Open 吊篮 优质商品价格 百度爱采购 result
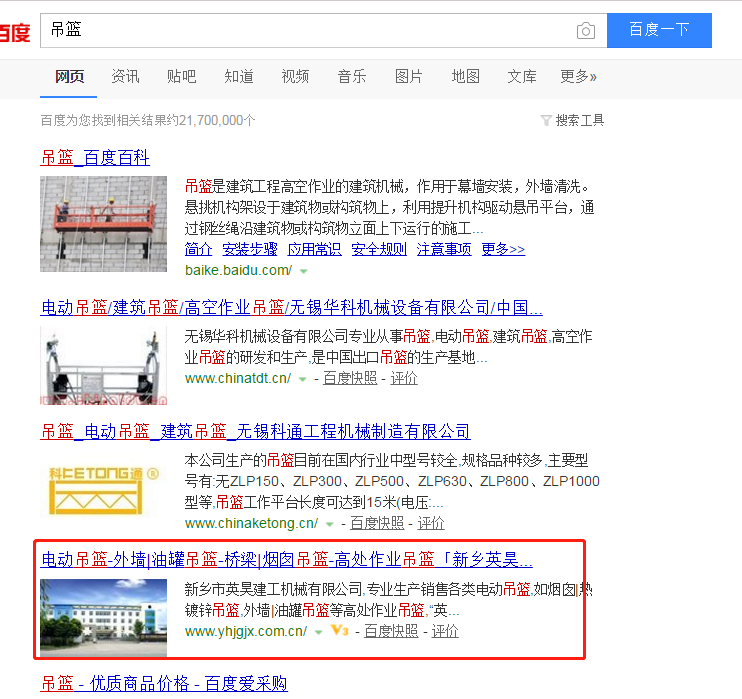 click(164, 684)
